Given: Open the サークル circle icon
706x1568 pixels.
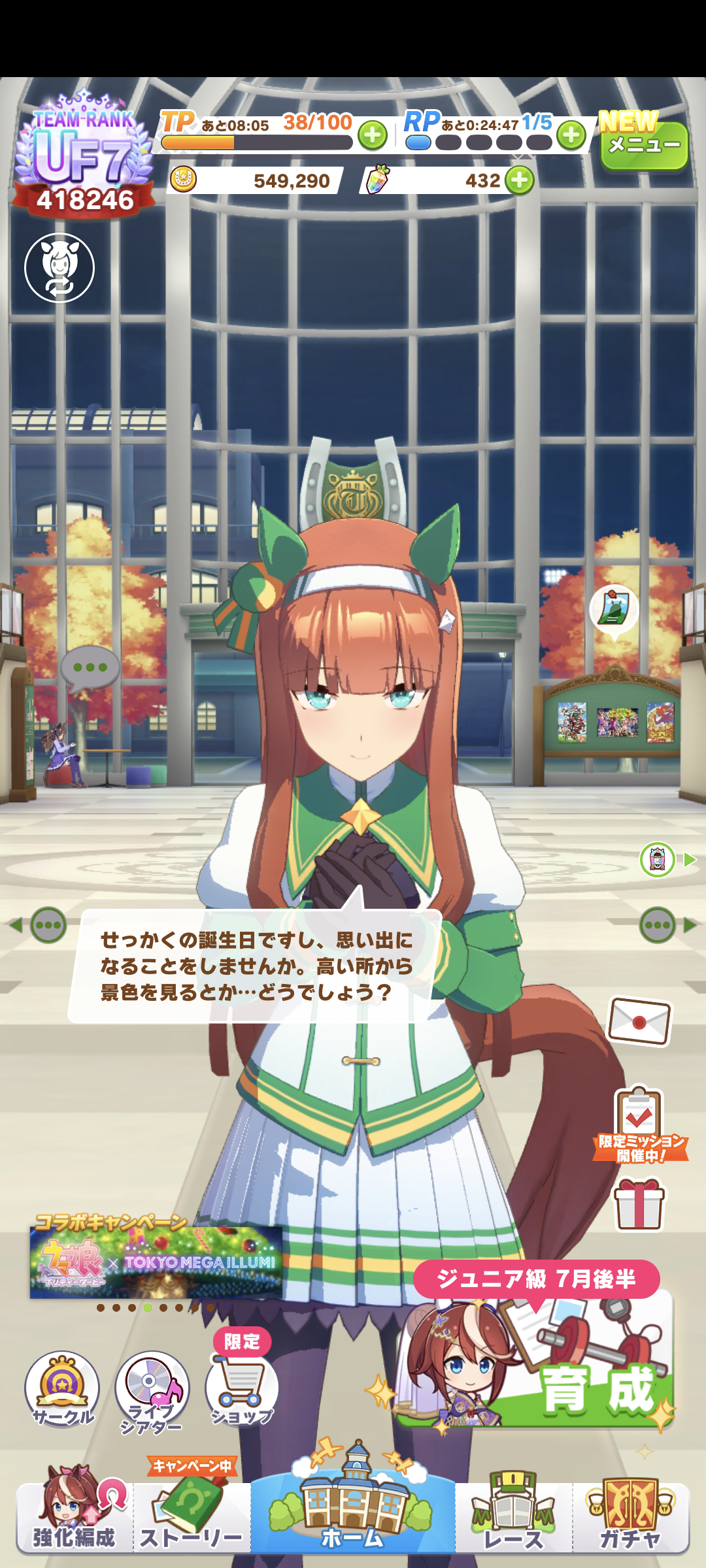Looking at the screenshot, I should pyautogui.click(x=62, y=1388).
